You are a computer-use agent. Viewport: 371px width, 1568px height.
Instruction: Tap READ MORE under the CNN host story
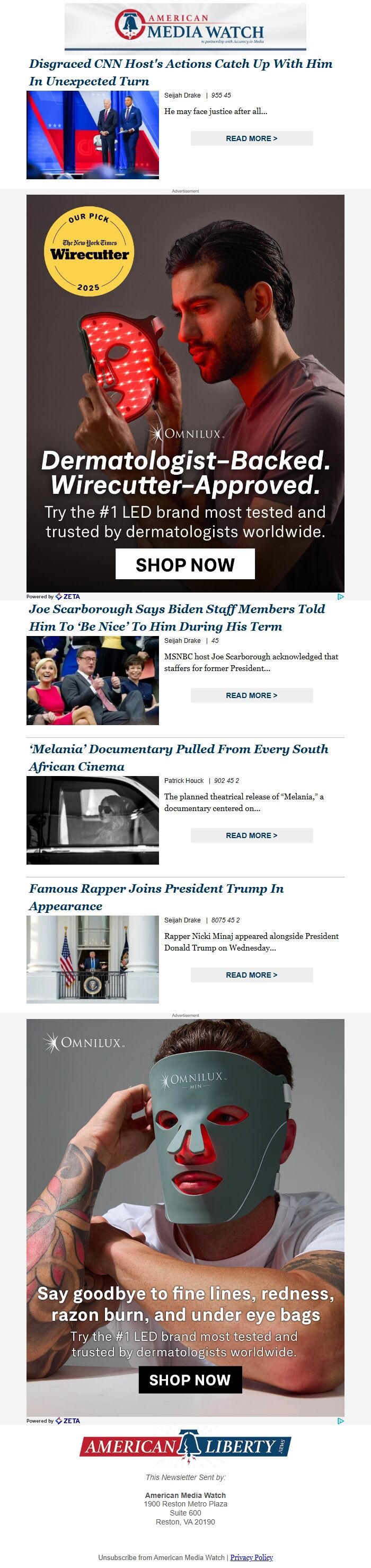tap(251, 138)
